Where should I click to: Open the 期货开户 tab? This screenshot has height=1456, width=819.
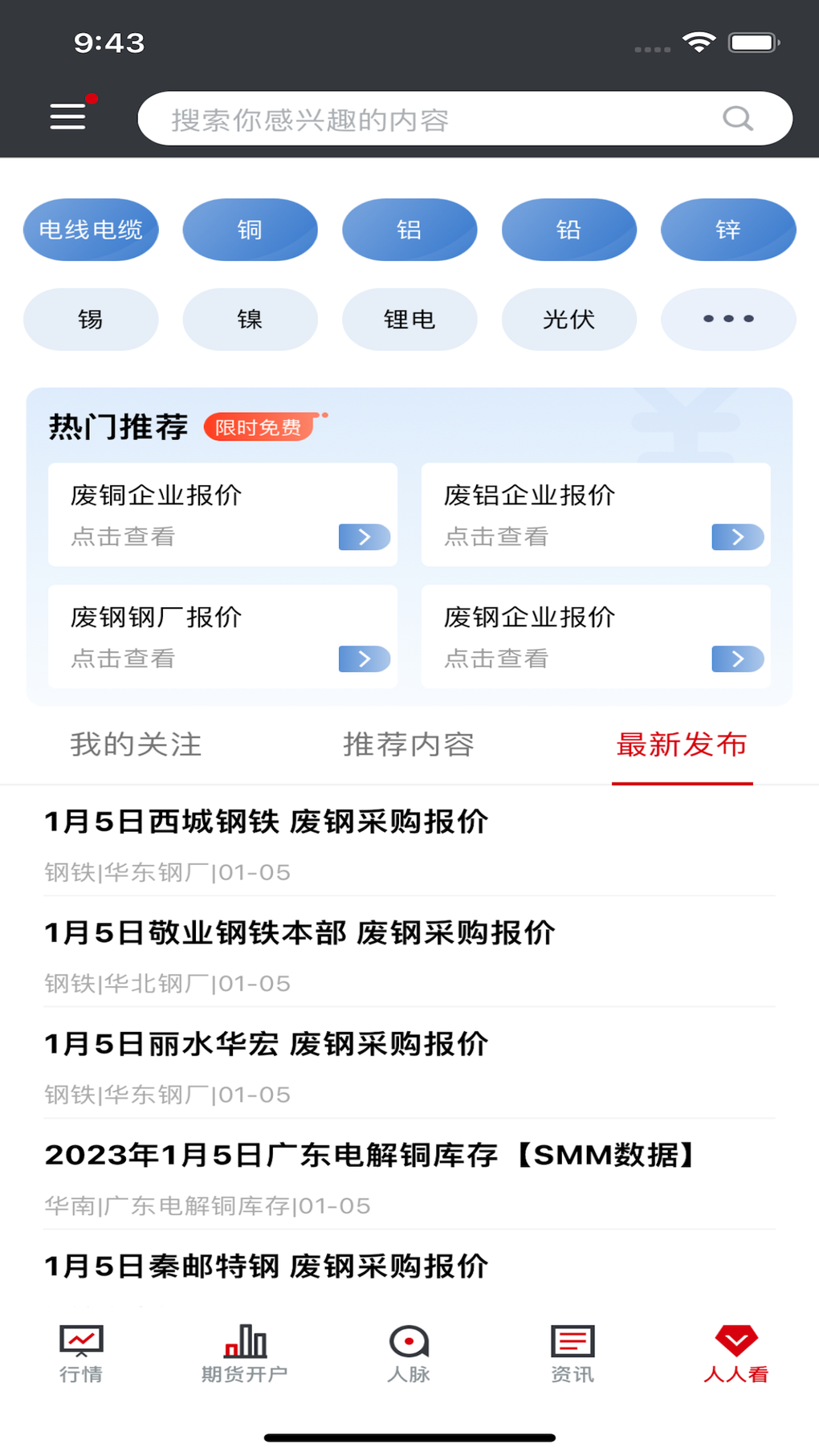point(245,1354)
